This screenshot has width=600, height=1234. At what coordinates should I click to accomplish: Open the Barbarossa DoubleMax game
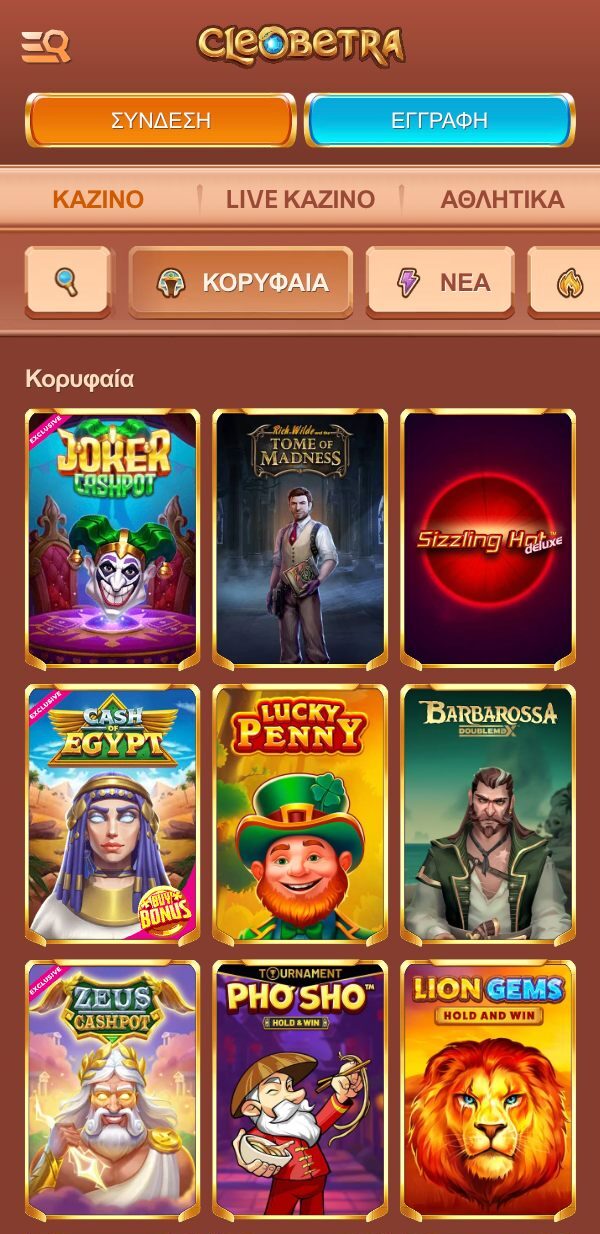tap(488, 813)
